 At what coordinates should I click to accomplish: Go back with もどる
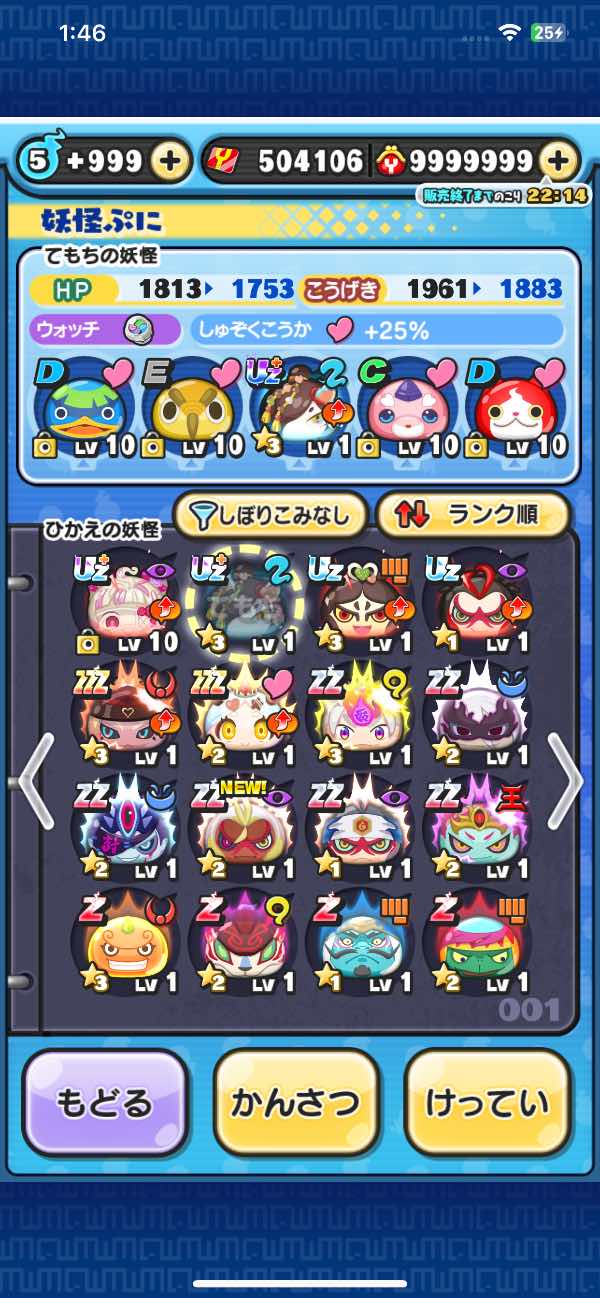click(105, 1102)
